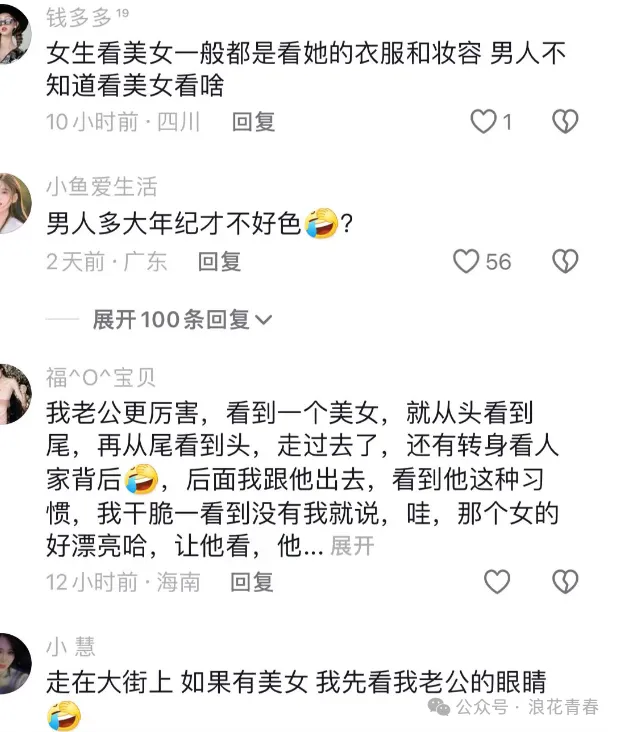Image resolution: width=619 pixels, height=732 pixels.
Task: Open 福^O^宝贝's profile avatar
Action: (14, 394)
